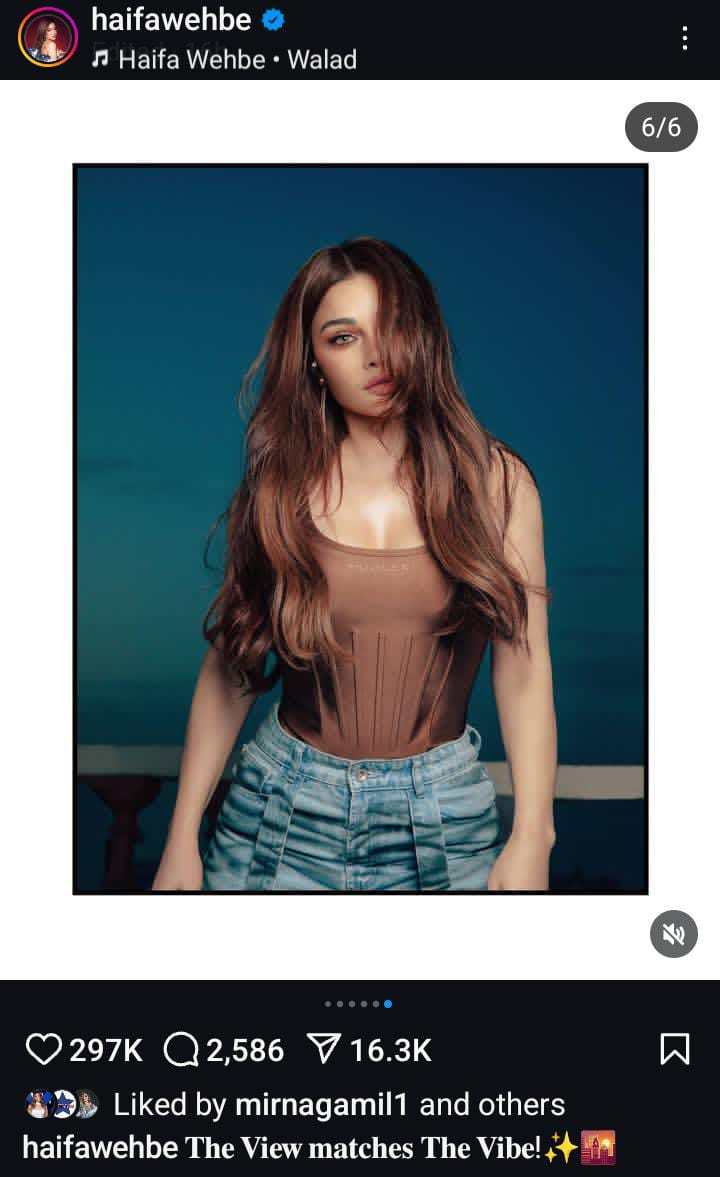Open the post's three-dot overflow menu
The width and height of the screenshot is (720, 1177).
coord(684,38)
